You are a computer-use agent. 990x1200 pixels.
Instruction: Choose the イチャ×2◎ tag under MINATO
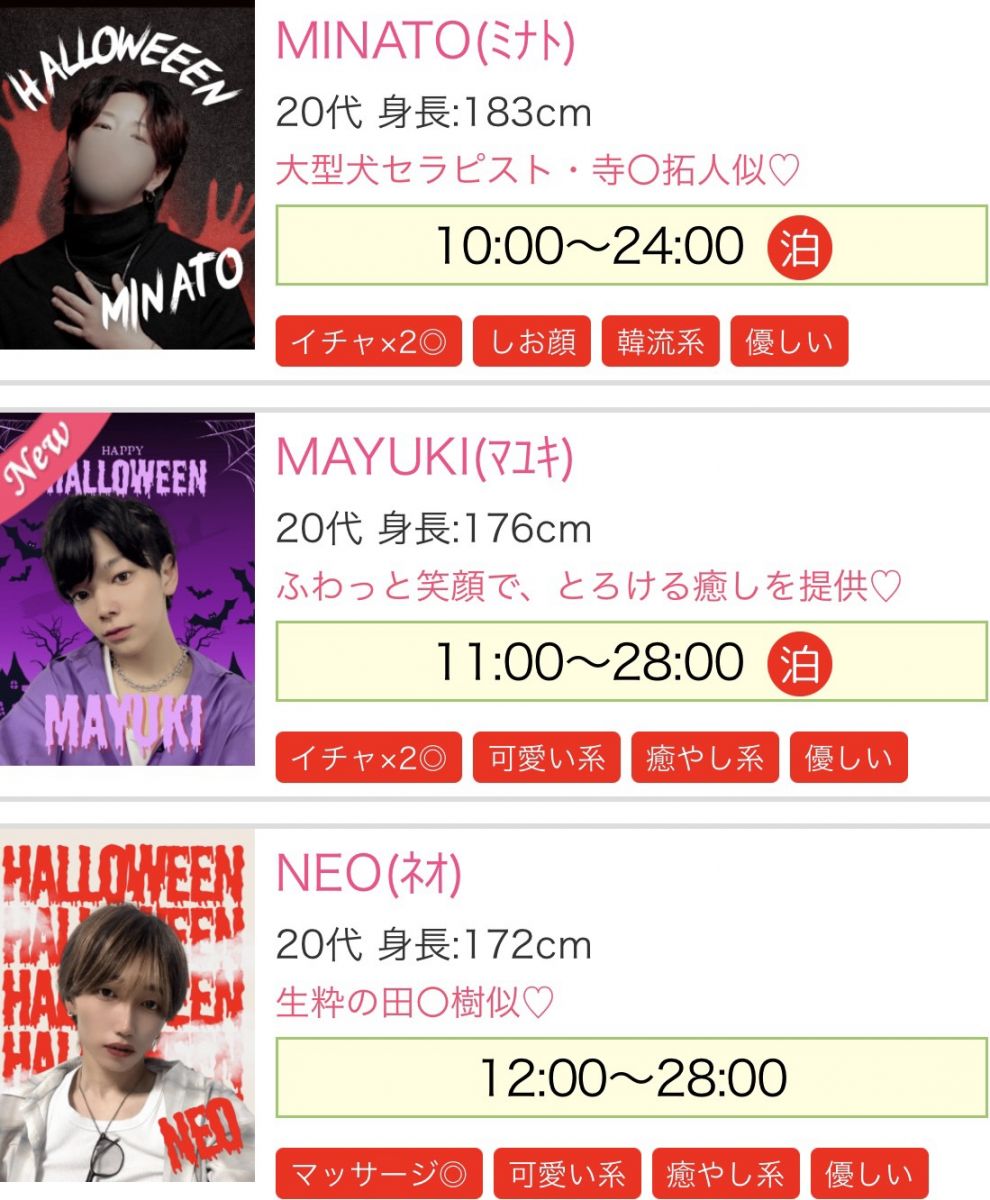click(368, 342)
